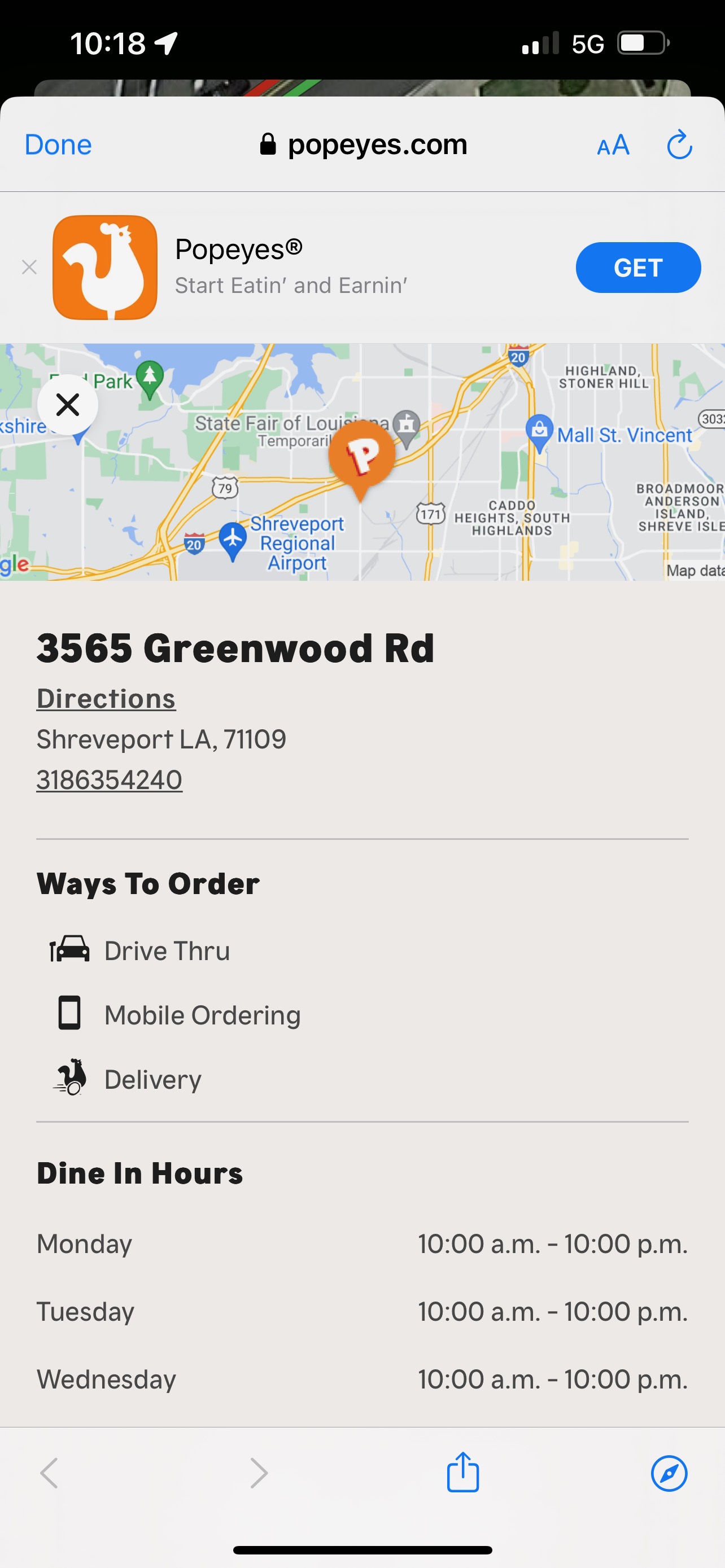The image size is (725, 1568).
Task: Dismiss the Popeyes app banner
Action: (x=29, y=267)
